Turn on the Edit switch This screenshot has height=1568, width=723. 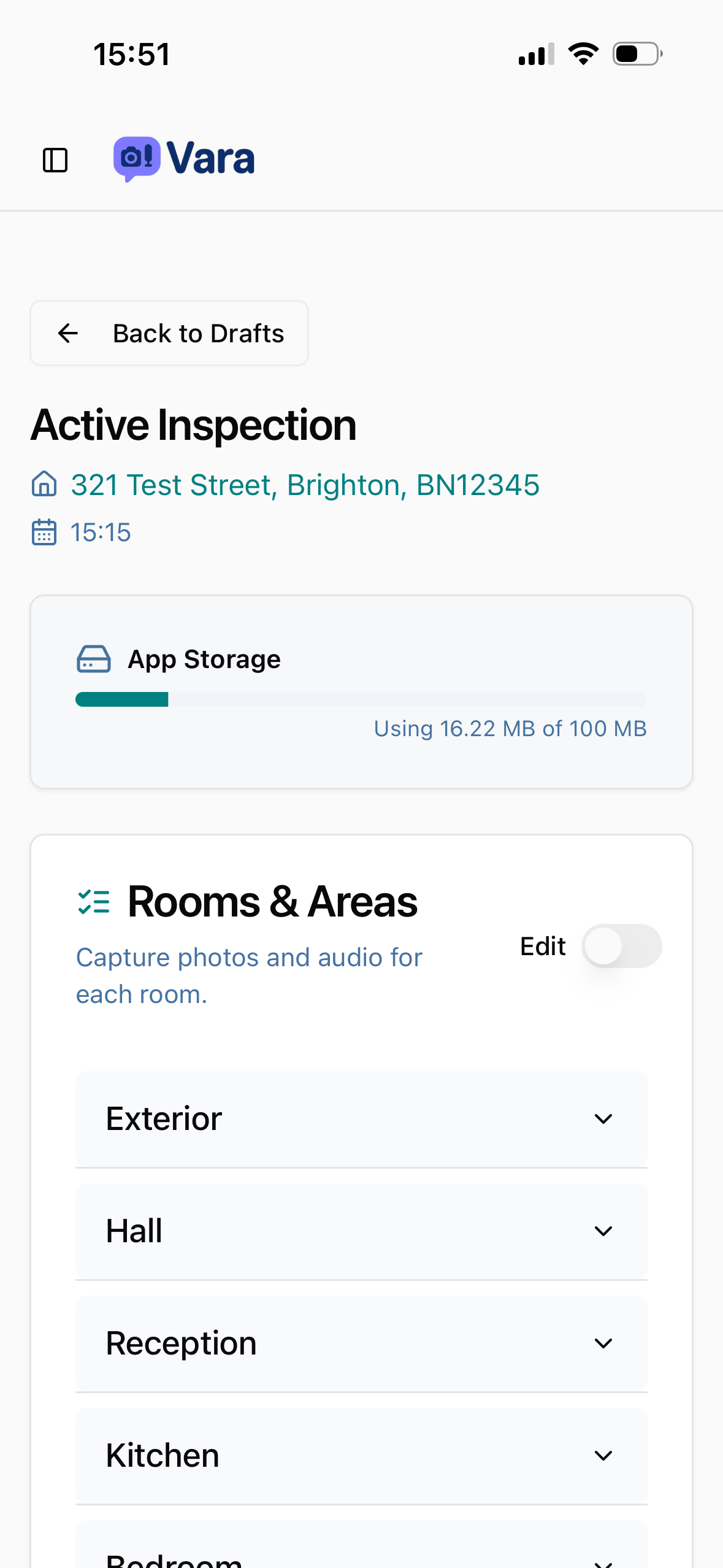click(x=621, y=946)
